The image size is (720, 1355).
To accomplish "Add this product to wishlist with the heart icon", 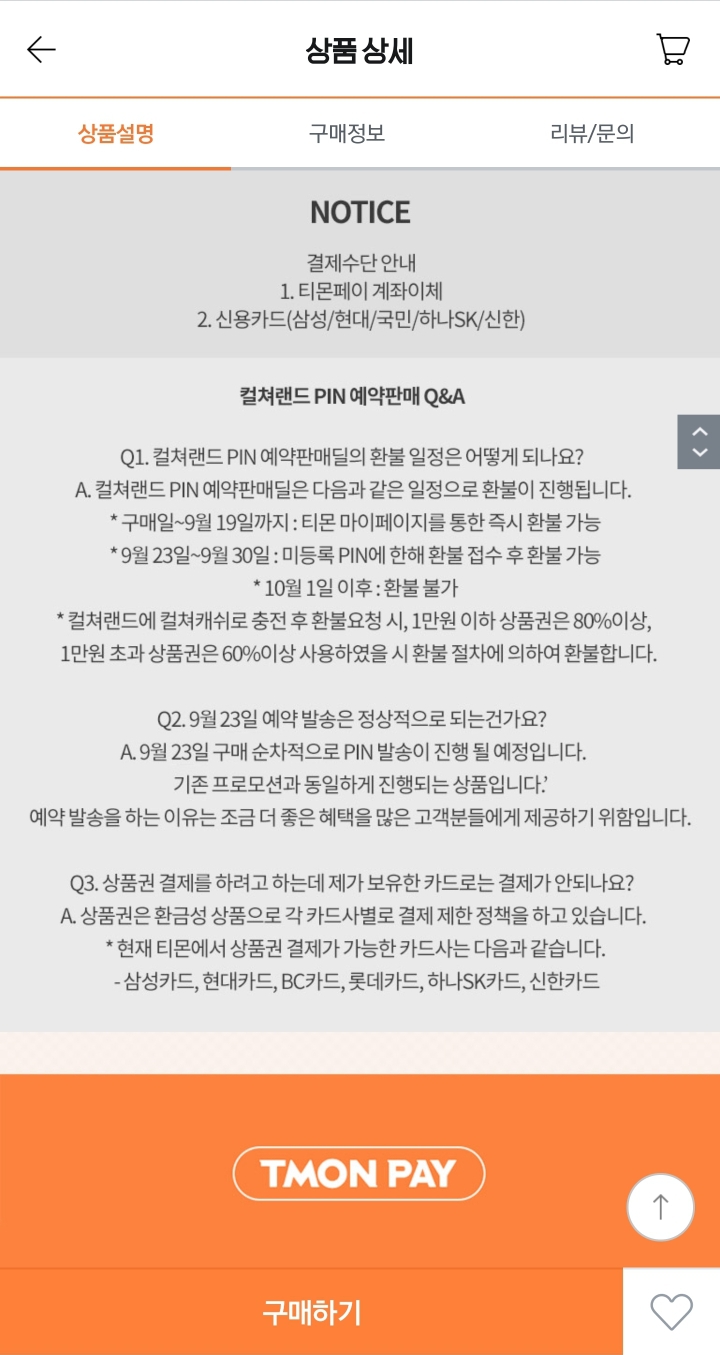I will point(671,1312).
